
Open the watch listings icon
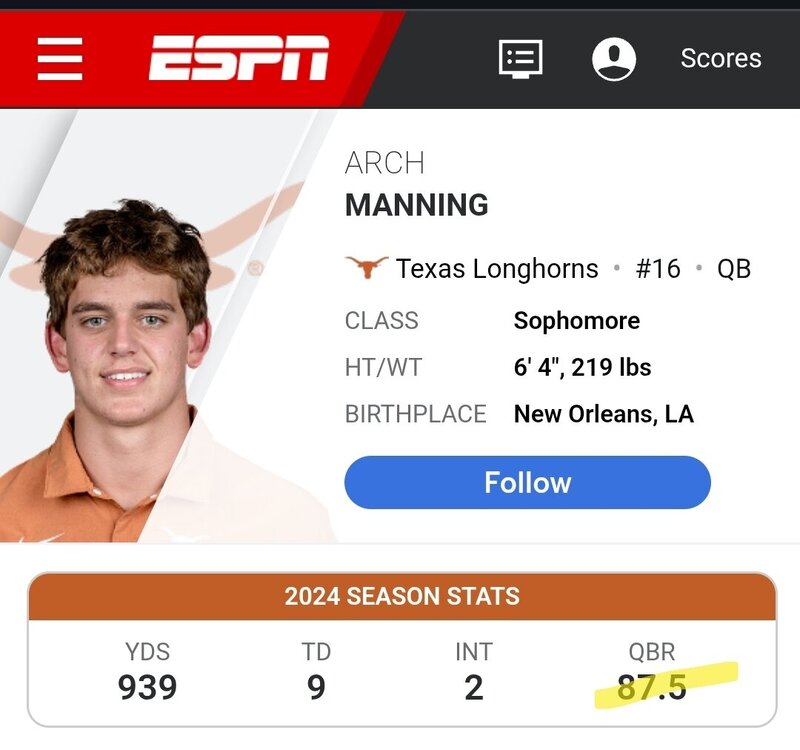click(x=521, y=58)
